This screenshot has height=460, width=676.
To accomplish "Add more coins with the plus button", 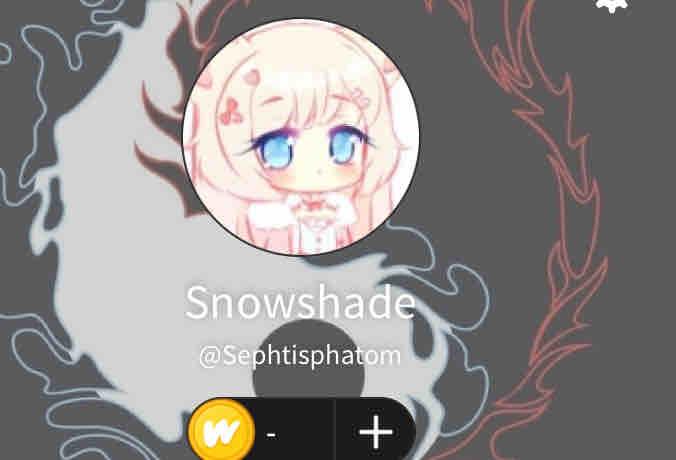I will 375,432.
